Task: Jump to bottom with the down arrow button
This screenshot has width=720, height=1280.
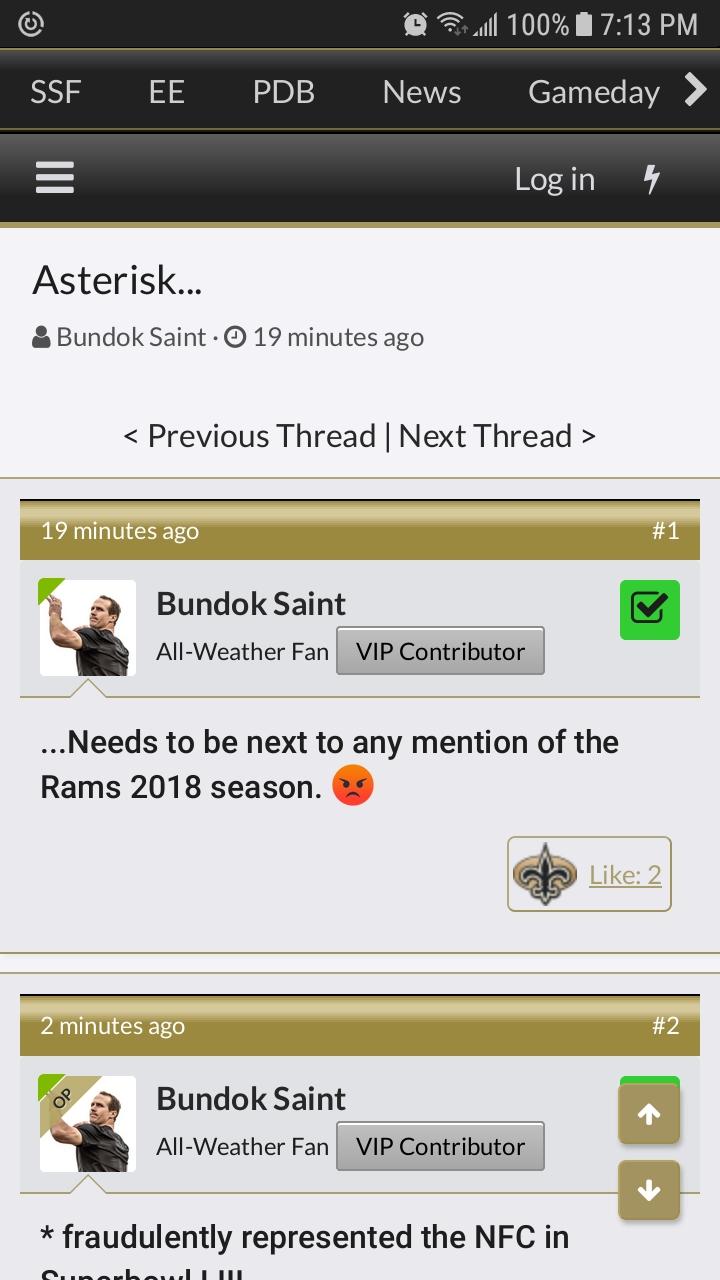Action: (x=649, y=1190)
